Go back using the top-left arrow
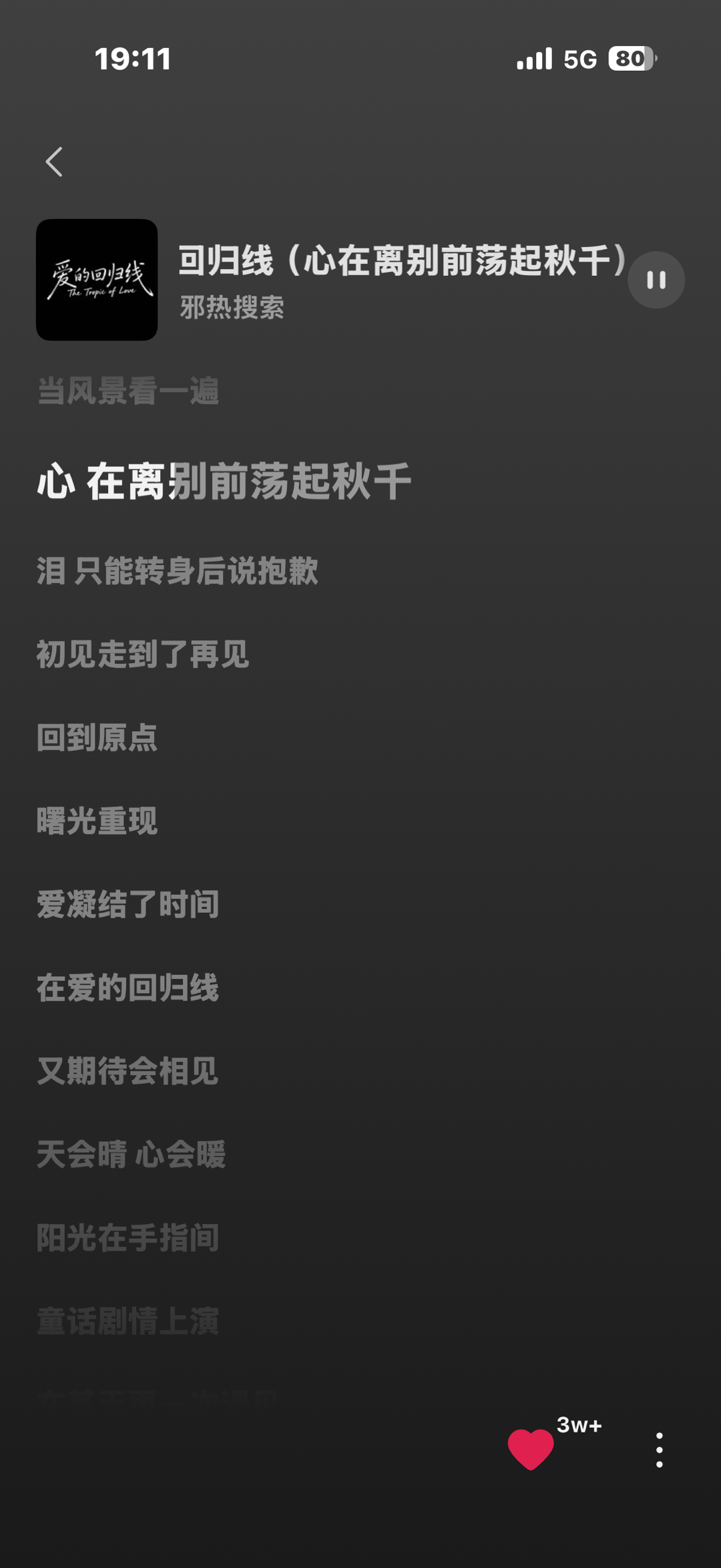Image resolution: width=721 pixels, height=1568 pixels. [x=54, y=162]
